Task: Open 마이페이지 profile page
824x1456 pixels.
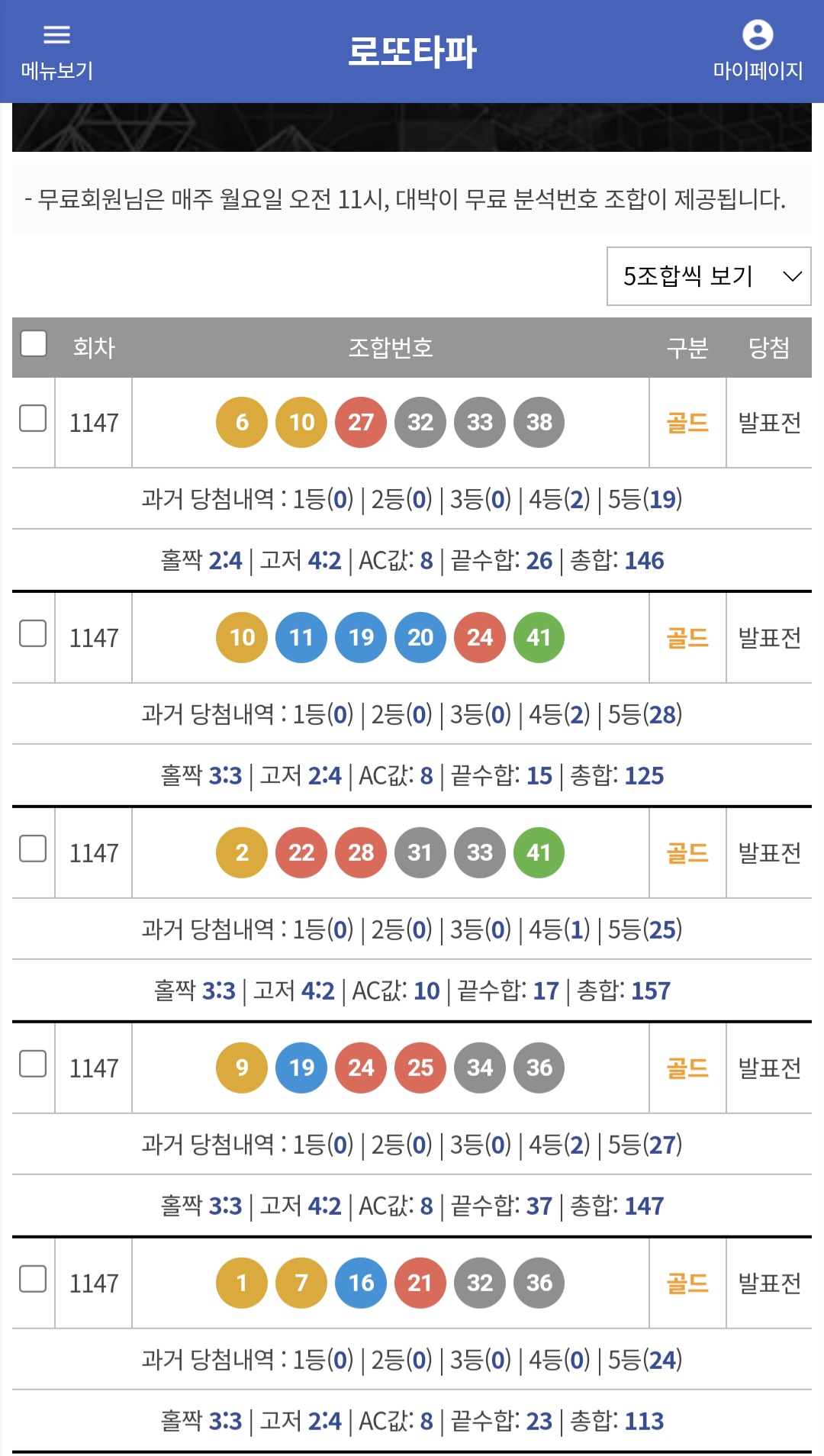Action: tap(758, 50)
